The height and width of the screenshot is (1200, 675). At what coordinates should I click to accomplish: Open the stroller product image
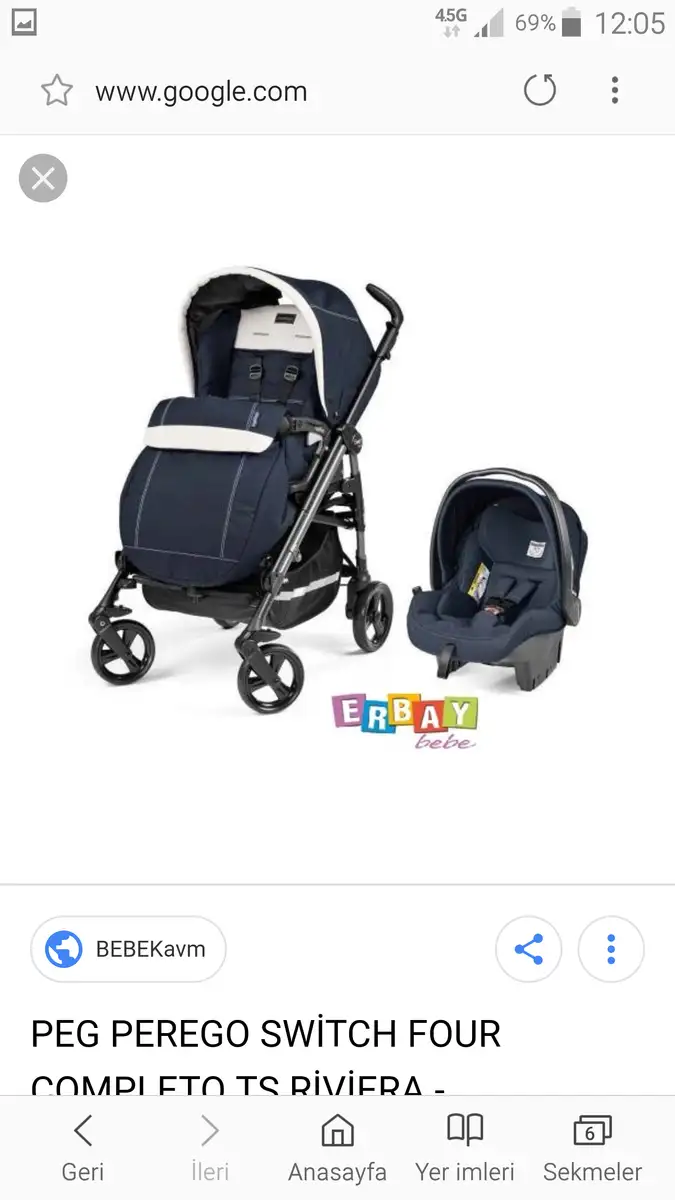coord(338,510)
